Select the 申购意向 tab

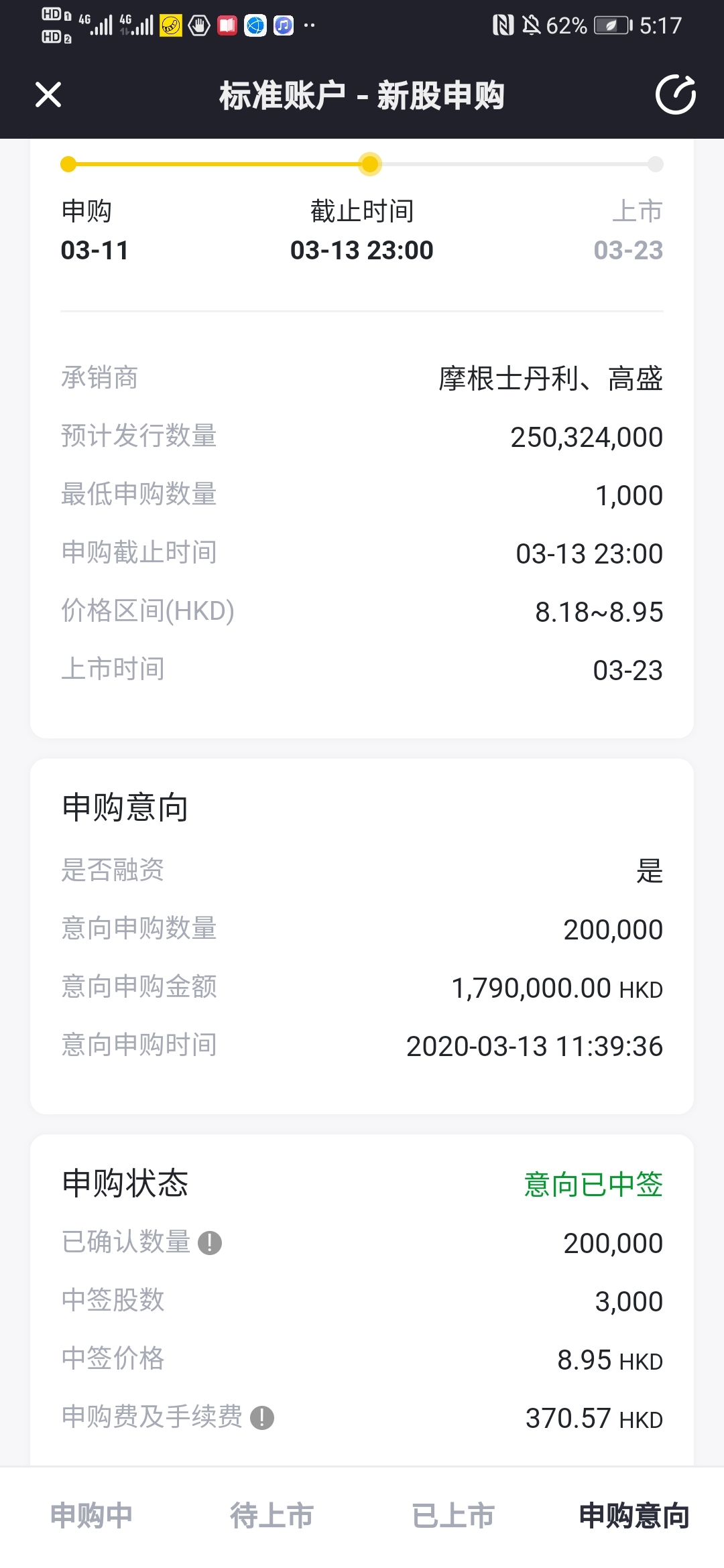pyautogui.click(x=634, y=1516)
